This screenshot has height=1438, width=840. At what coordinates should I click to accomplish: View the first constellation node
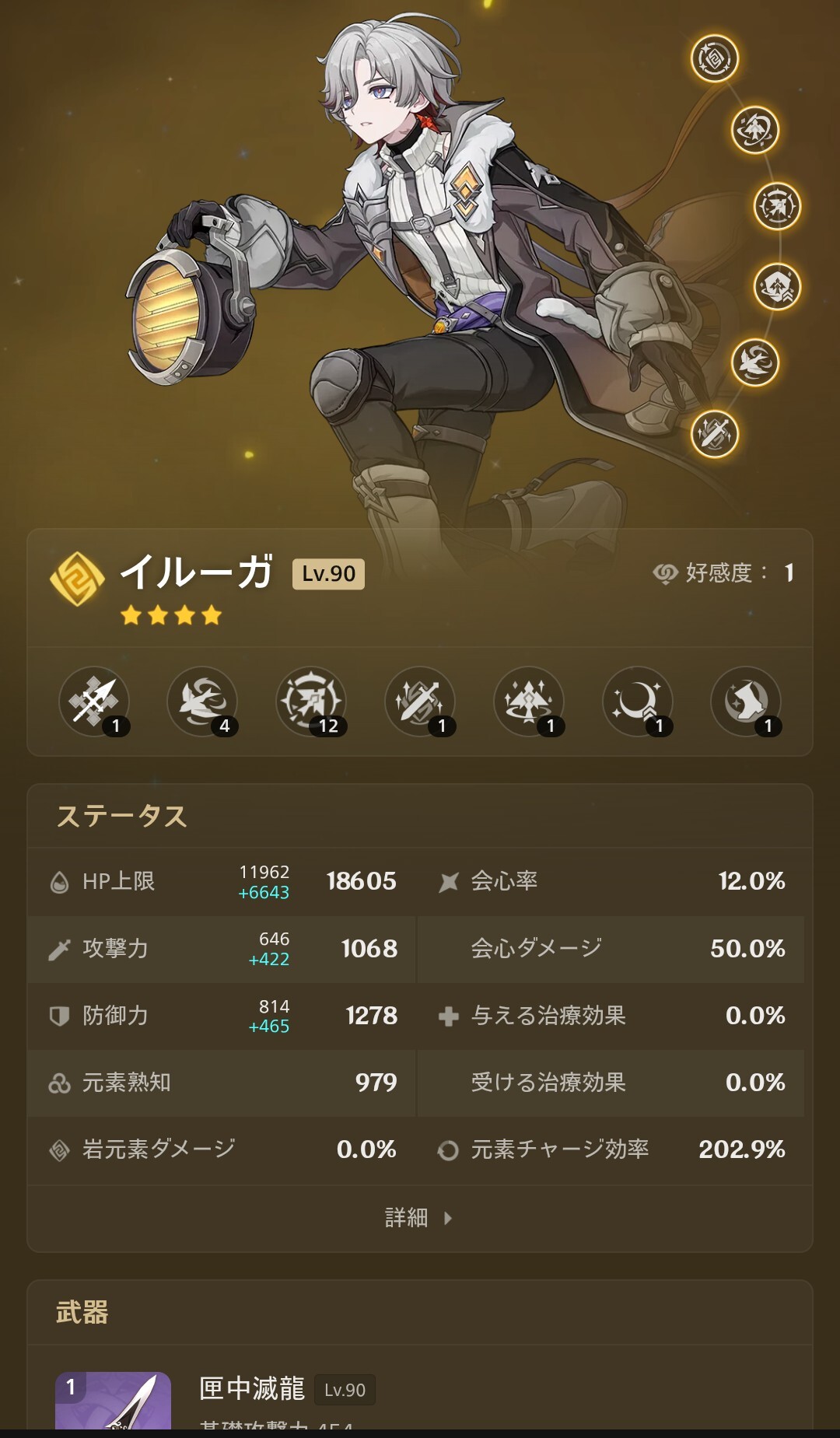tap(714, 58)
